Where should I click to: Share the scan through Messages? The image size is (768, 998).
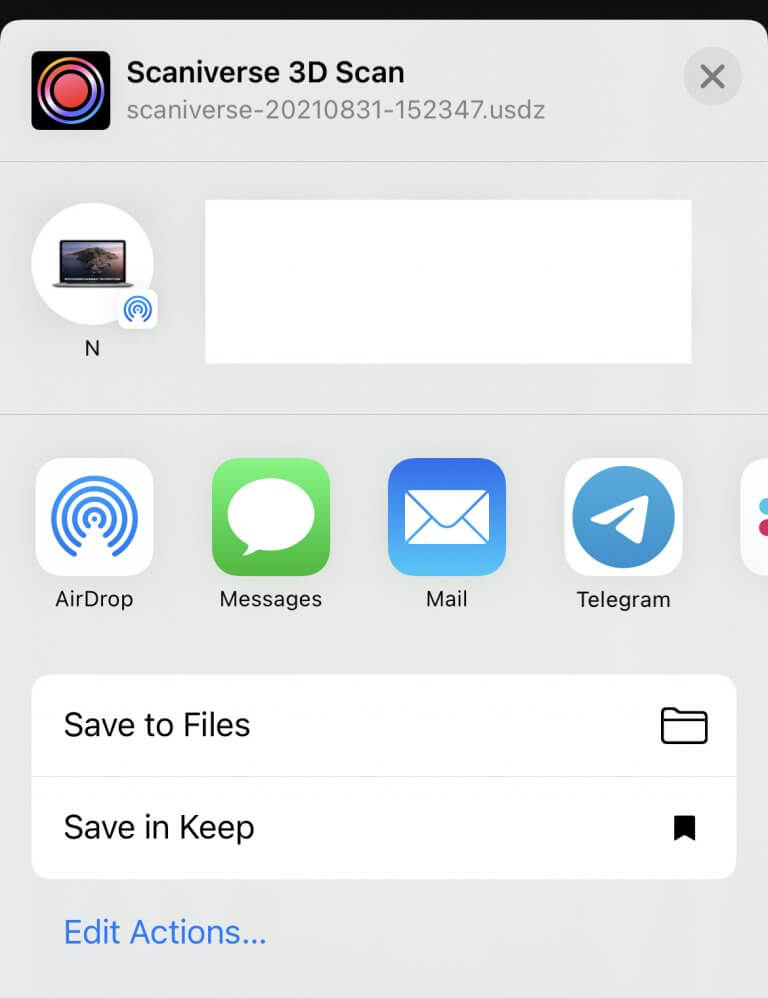270,517
